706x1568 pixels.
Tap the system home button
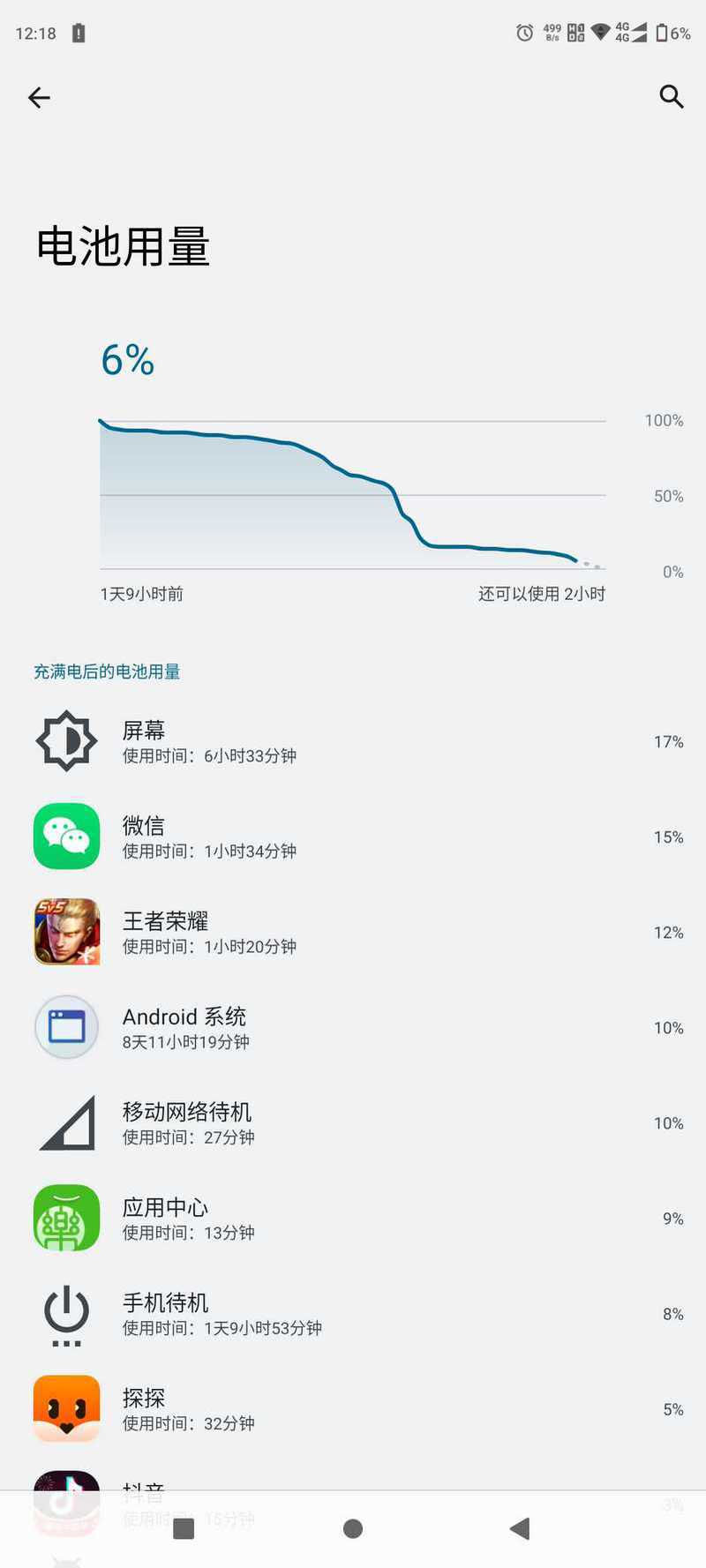click(353, 1528)
